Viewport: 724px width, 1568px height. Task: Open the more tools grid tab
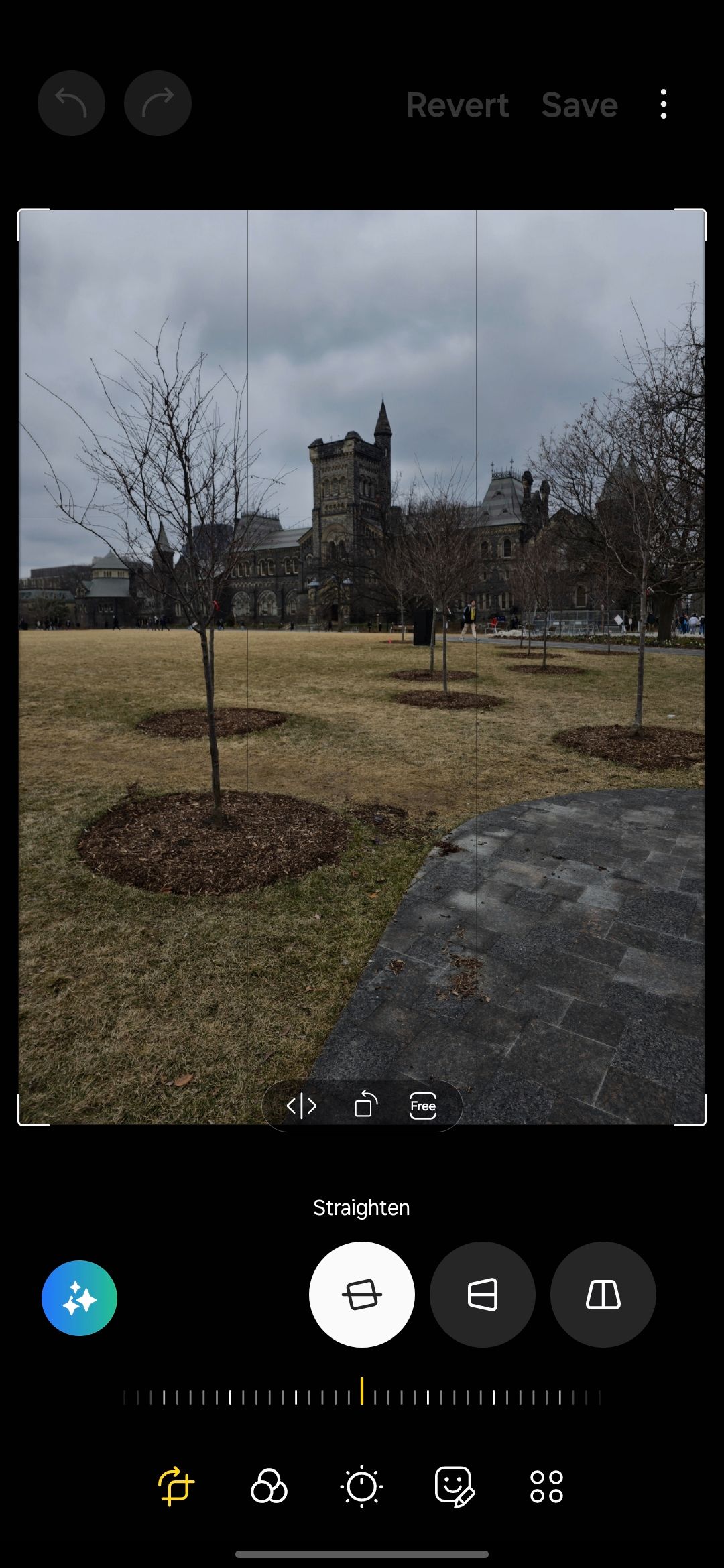pos(546,1486)
